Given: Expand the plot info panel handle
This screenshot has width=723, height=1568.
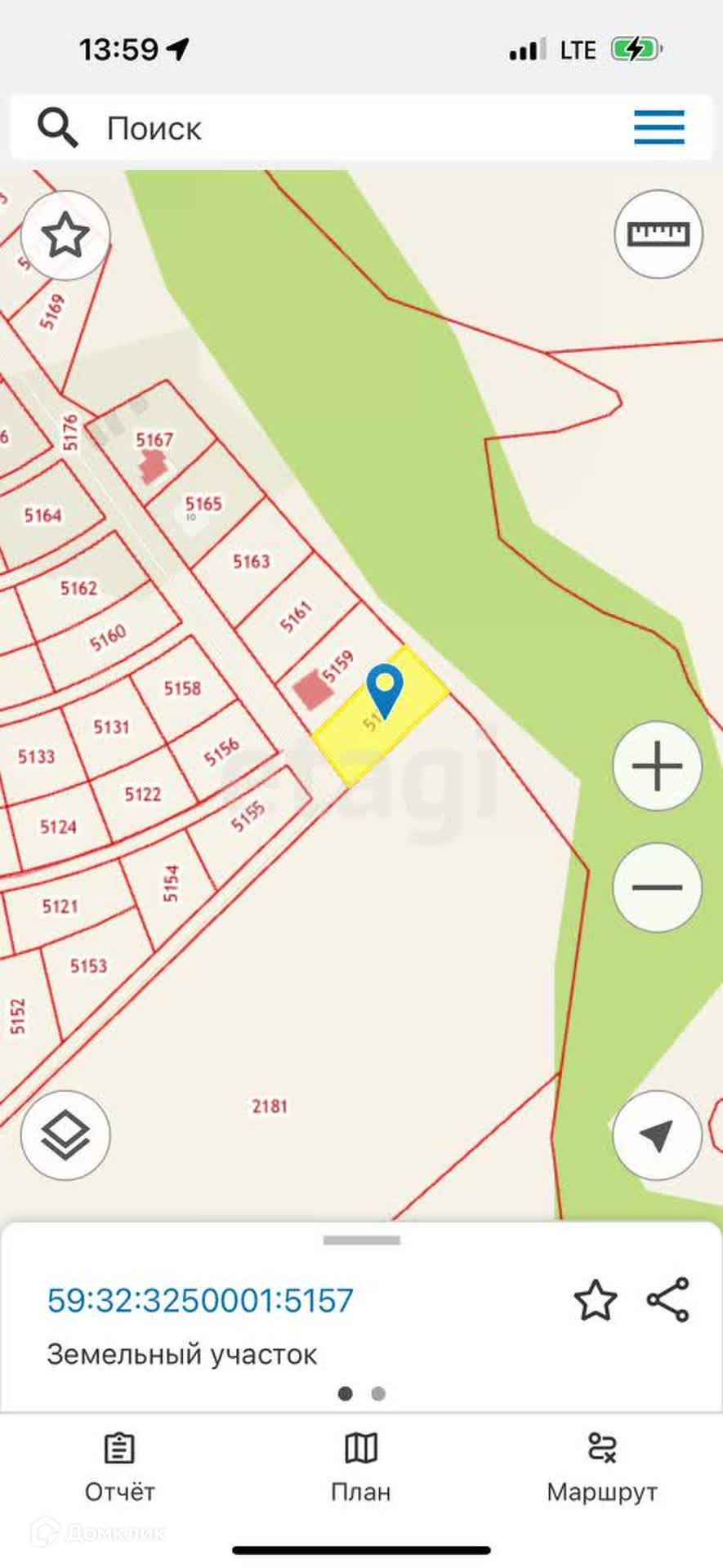Looking at the screenshot, I should coord(361,1241).
